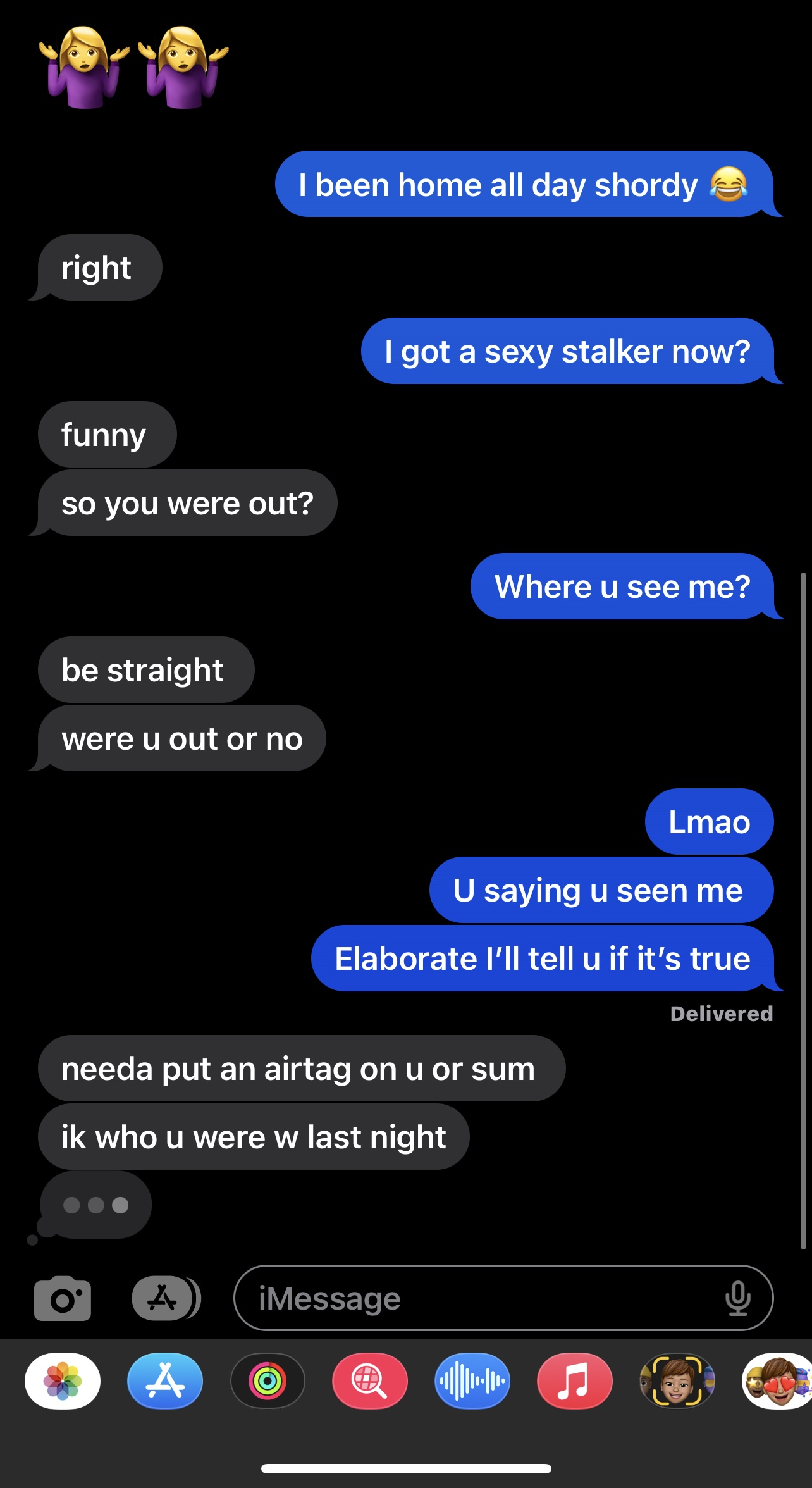Open the Memoji stickers app
The image size is (812, 1488).
pos(778,1380)
